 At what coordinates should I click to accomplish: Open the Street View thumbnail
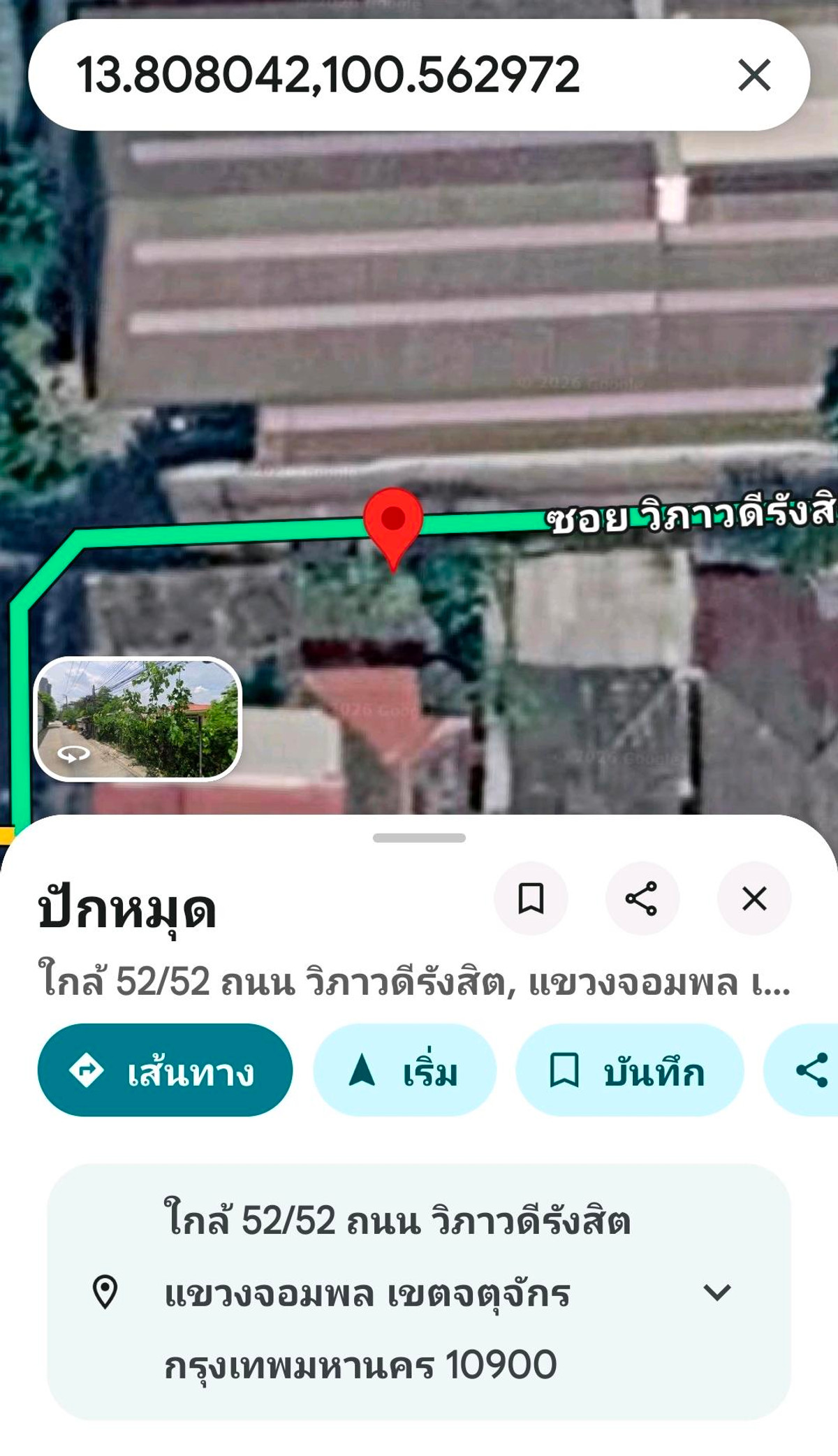click(x=138, y=718)
